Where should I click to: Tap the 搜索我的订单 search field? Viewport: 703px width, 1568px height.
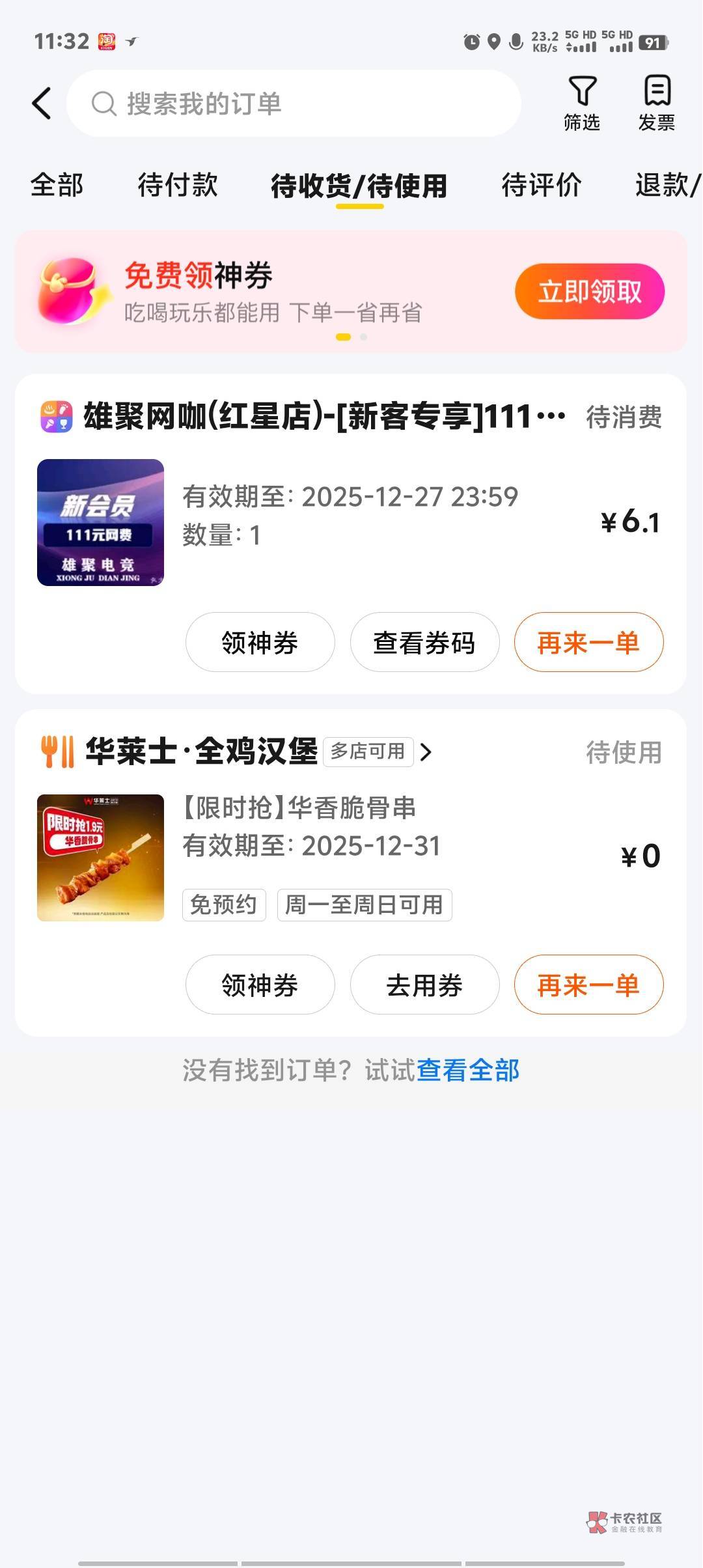tap(293, 104)
